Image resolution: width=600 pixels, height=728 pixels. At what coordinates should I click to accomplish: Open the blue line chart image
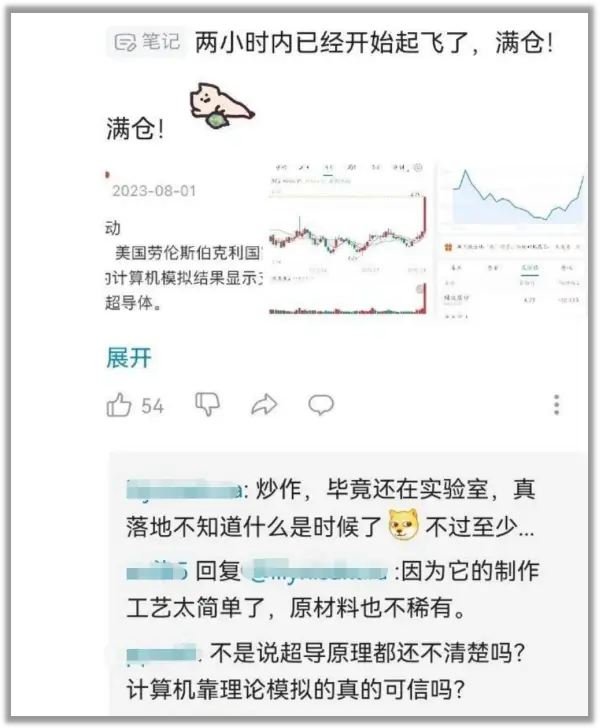tap(514, 241)
